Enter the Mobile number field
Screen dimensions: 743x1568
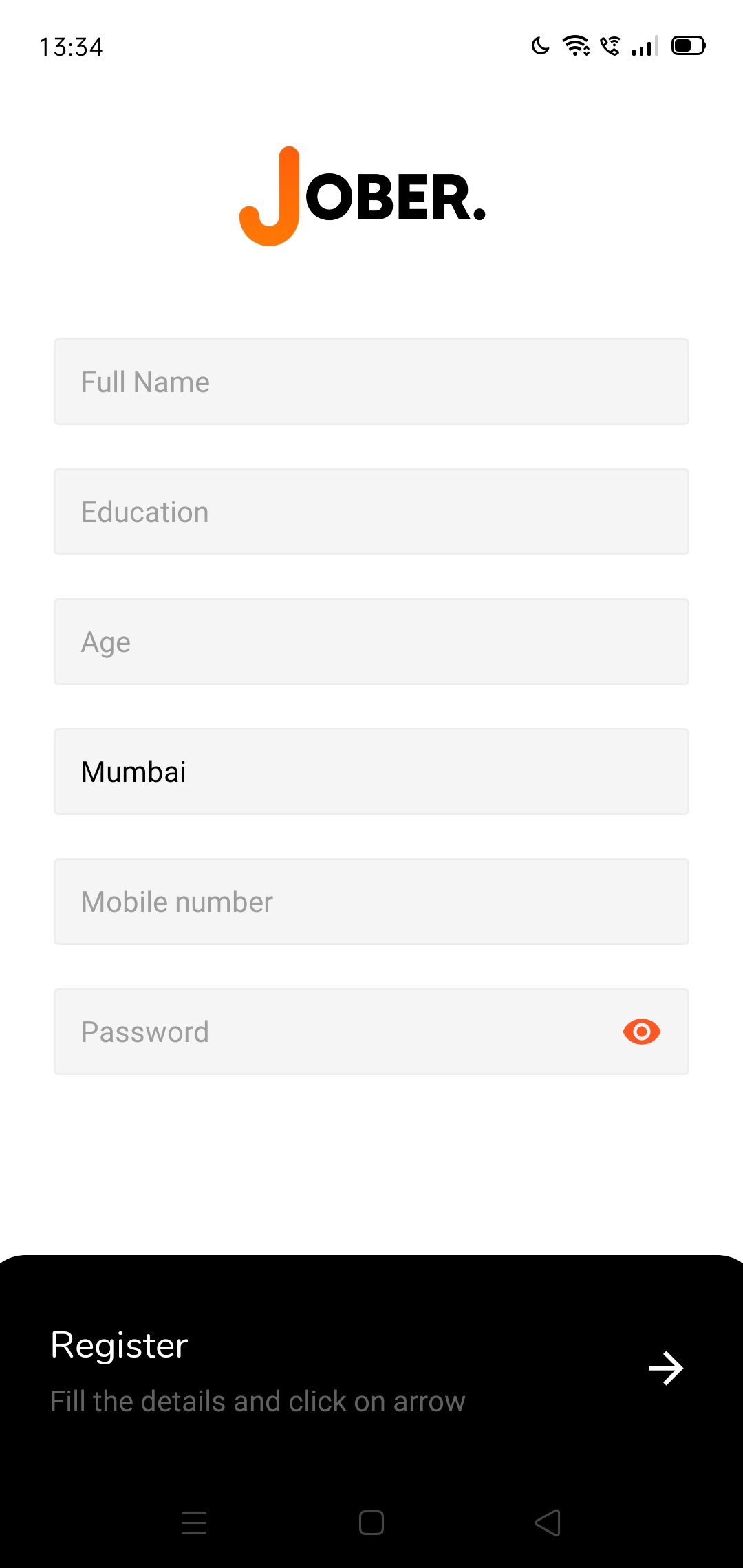tap(371, 902)
